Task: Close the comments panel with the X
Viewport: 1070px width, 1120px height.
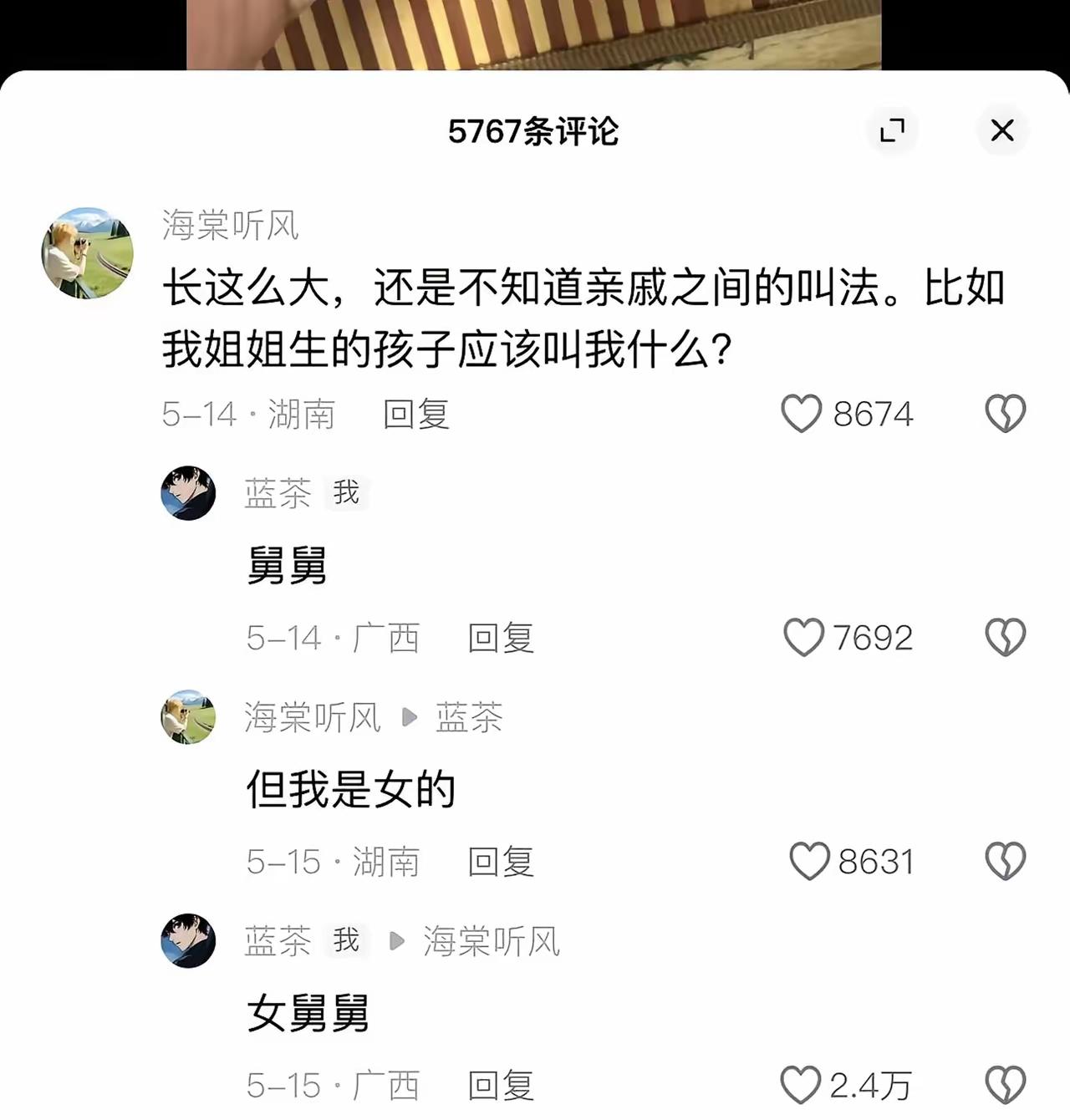Action: [1002, 131]
